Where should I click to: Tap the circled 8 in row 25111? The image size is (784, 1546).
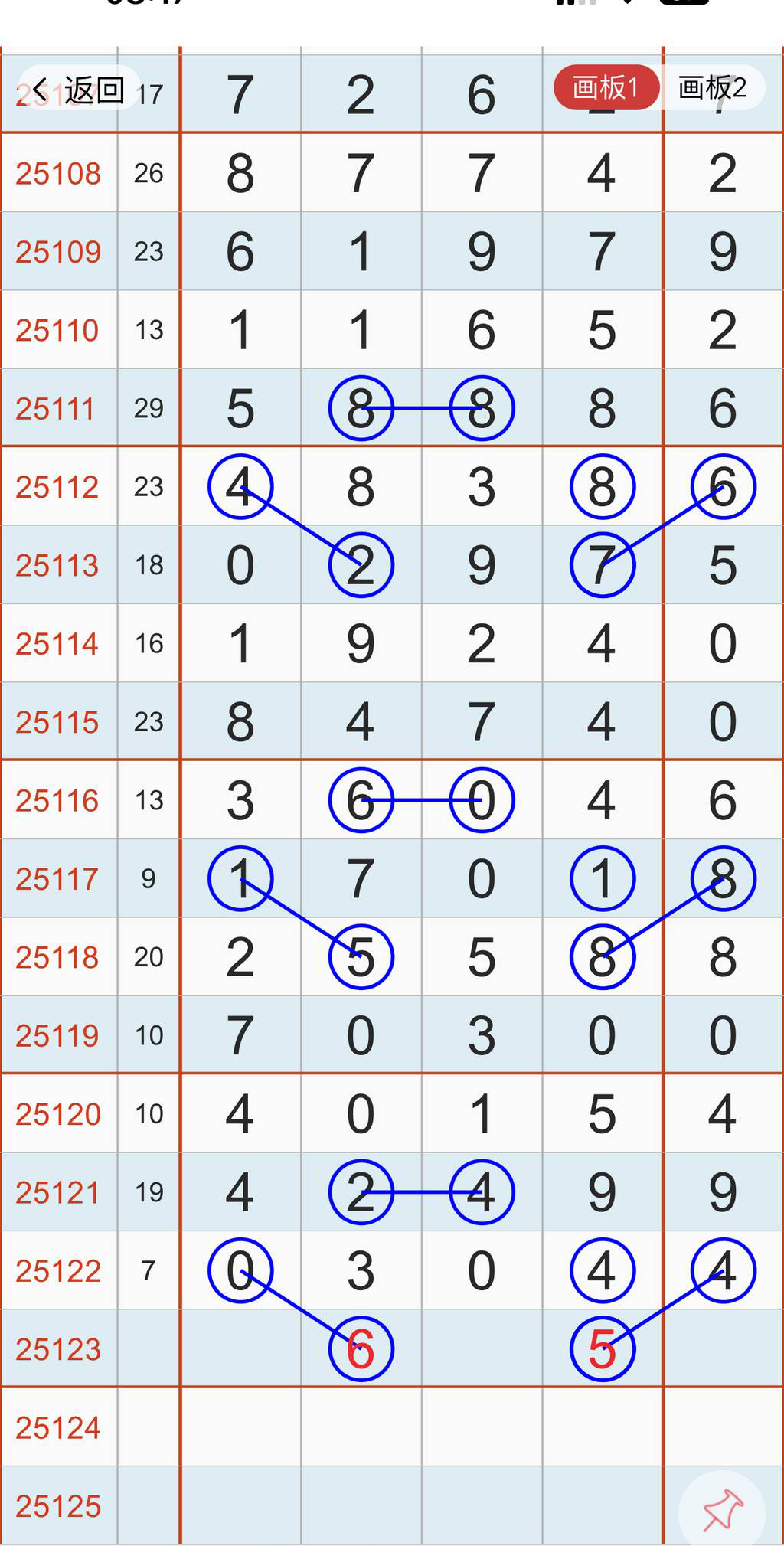[361, 408]
